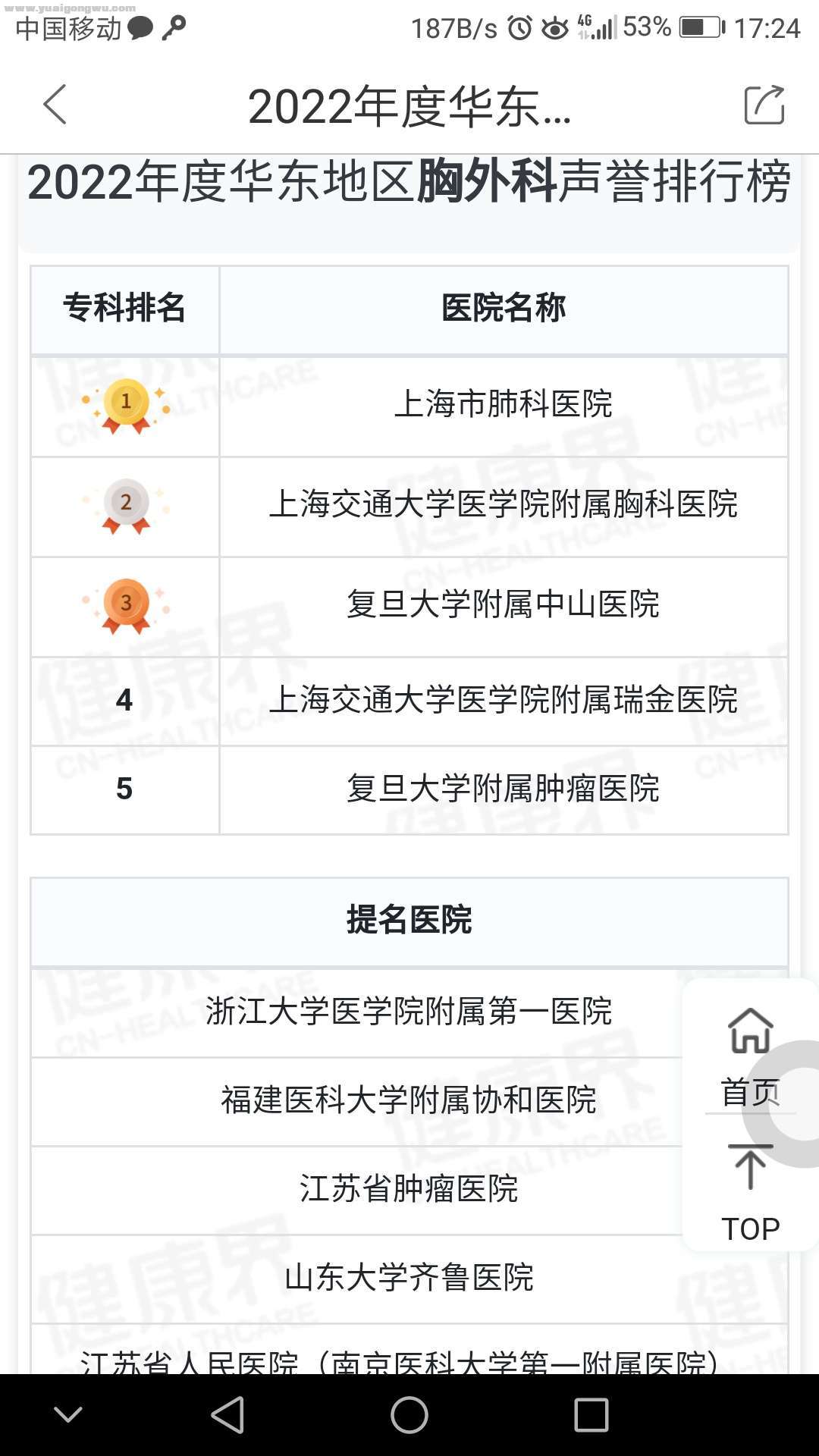Open recent apps overview
Screen dimensions: 819x1456
click(x=591, y=1415)
